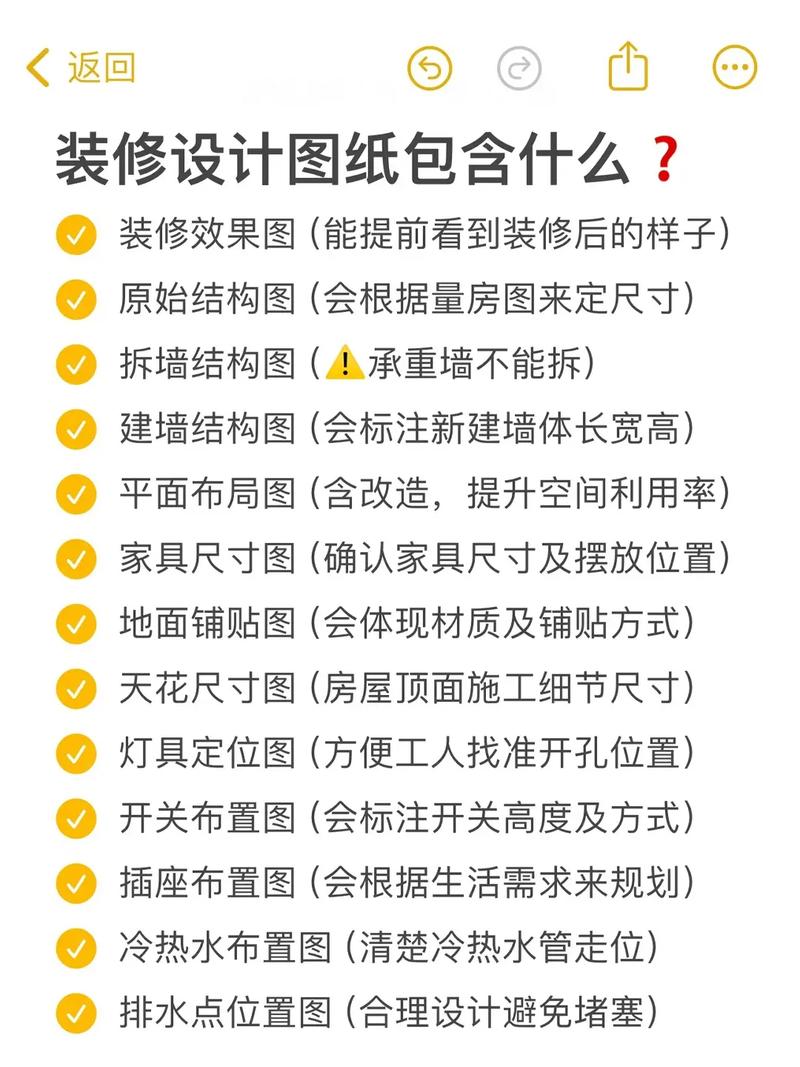Toggle the checkmark next to 原始结构图
800x1067 pixels.
pos(75,299)
